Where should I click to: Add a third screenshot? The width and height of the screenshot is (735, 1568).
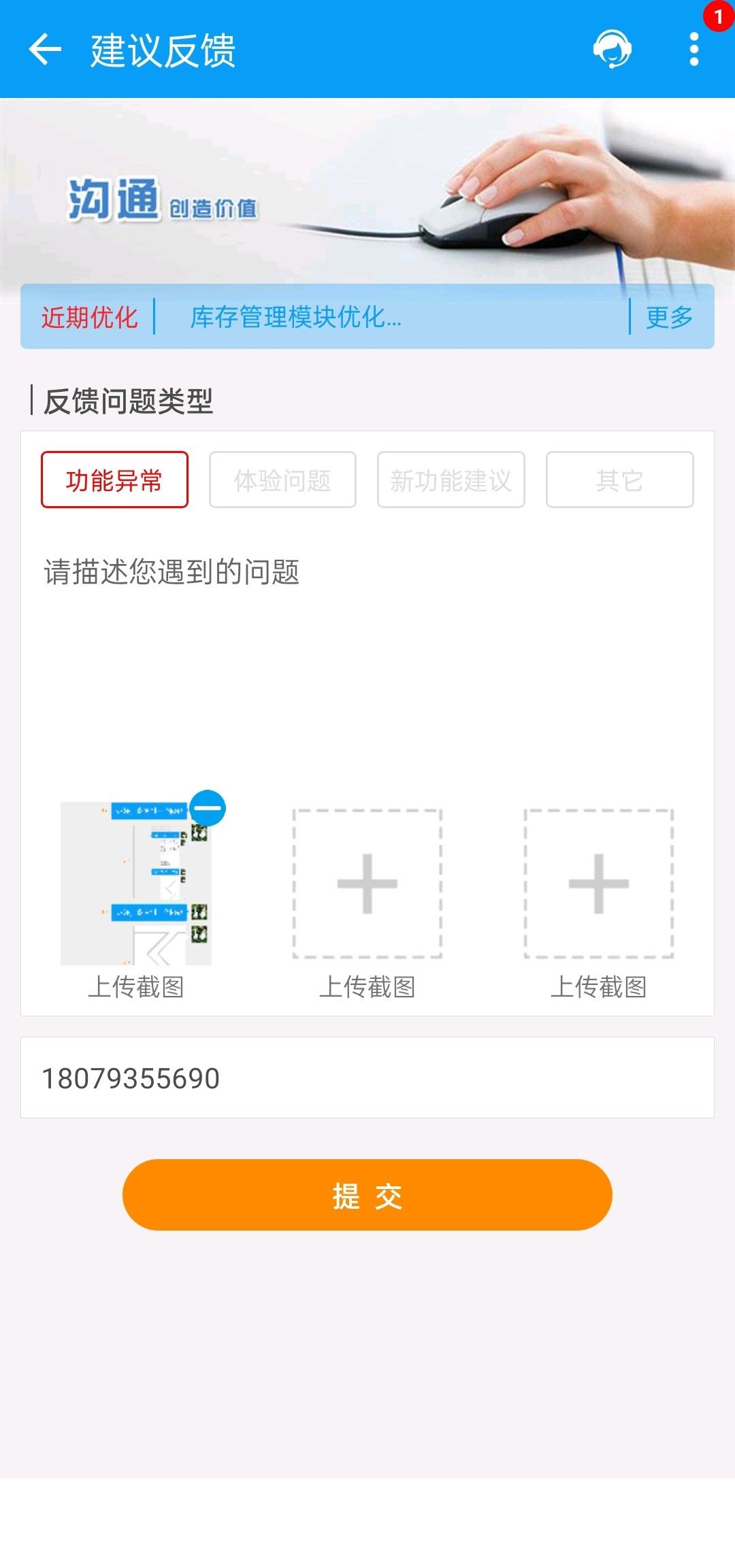coord(598,884)
